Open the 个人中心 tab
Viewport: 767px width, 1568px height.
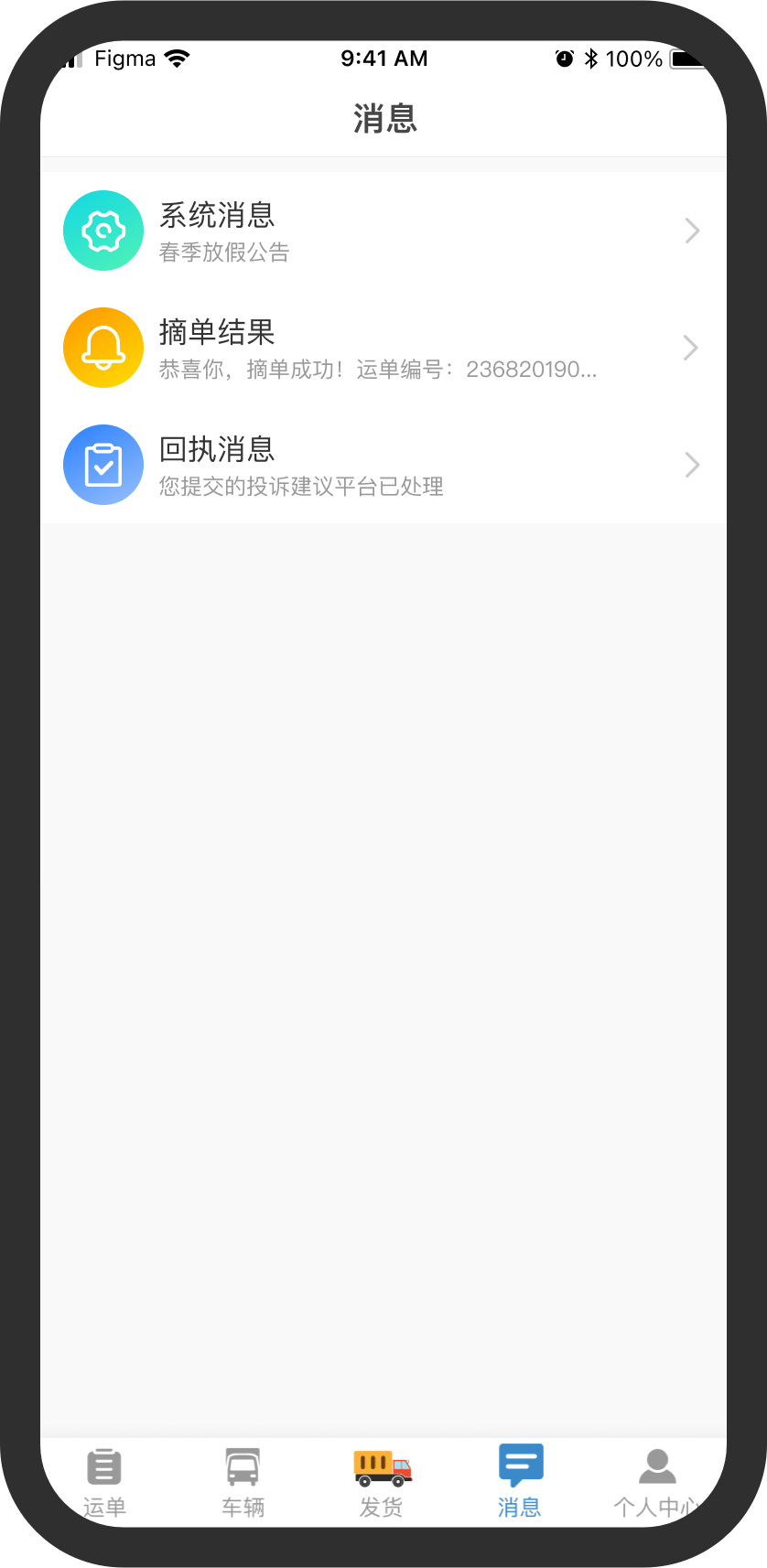657,1482
